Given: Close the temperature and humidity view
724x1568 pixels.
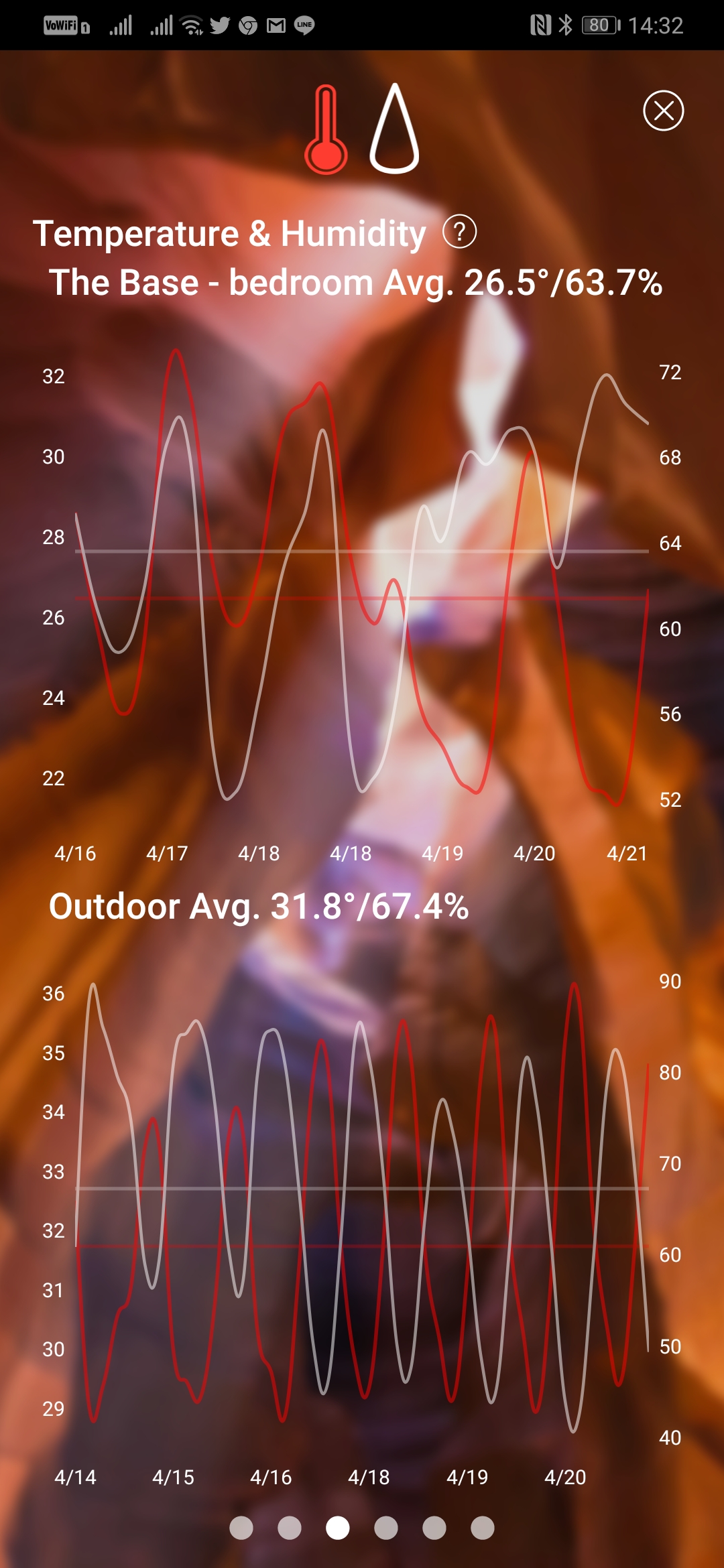Looking at the screenshot, I should tap(663, 111).
